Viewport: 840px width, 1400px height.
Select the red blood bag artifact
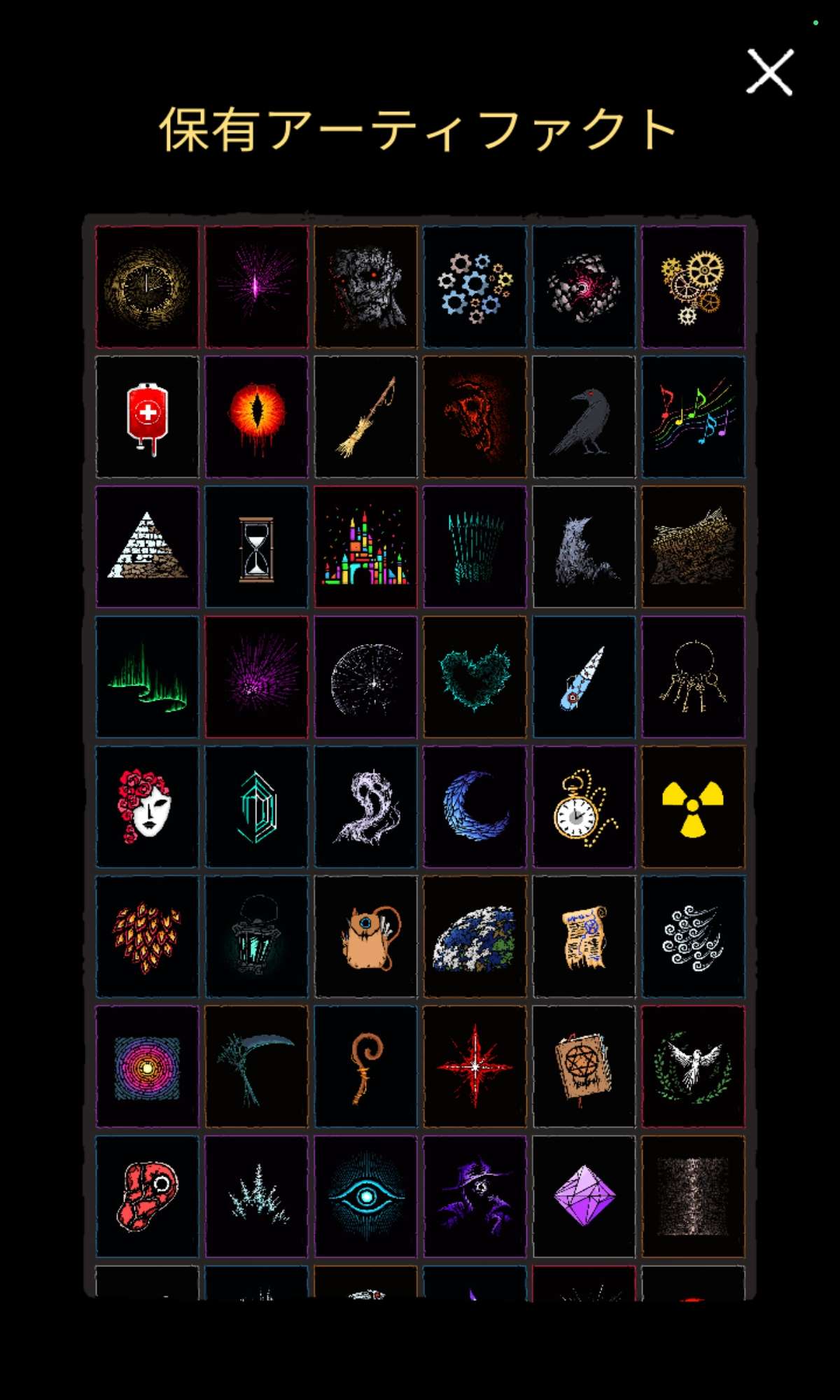(x=147, y=417)
